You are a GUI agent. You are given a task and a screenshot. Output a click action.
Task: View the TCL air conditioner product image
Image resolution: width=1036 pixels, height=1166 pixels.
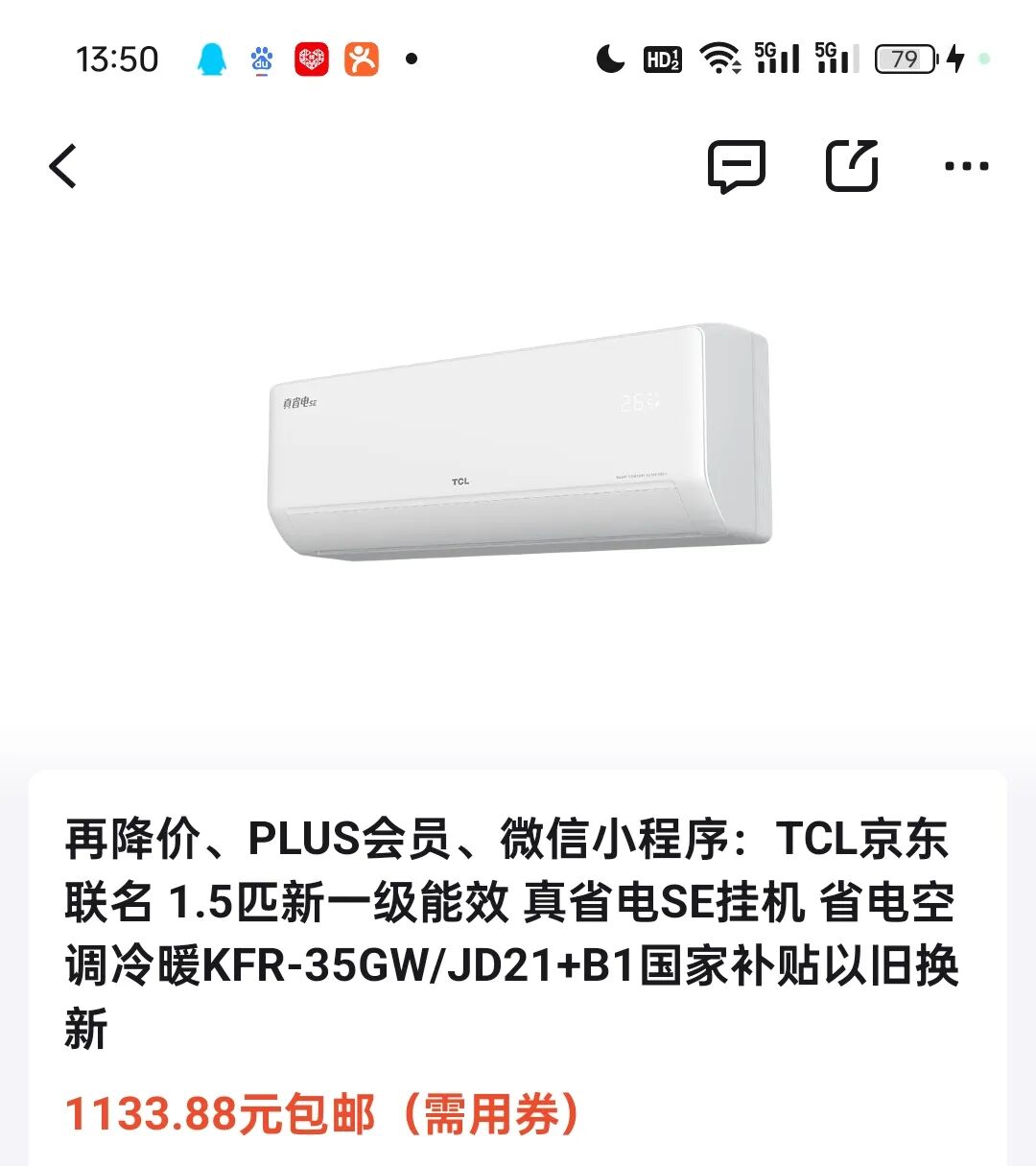tap(519, 442)
